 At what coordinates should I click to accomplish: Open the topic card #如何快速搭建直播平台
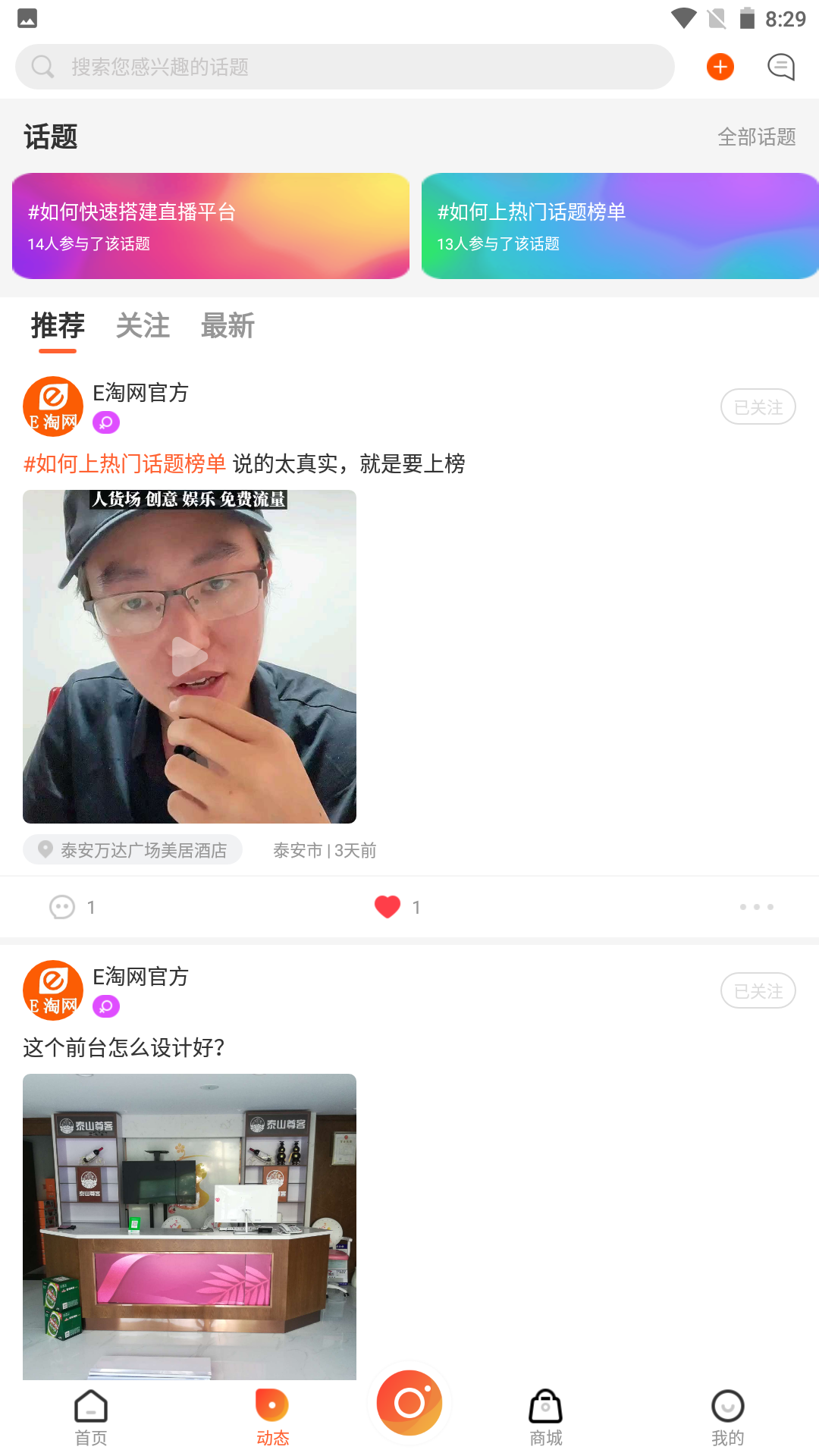coord(211,226)
